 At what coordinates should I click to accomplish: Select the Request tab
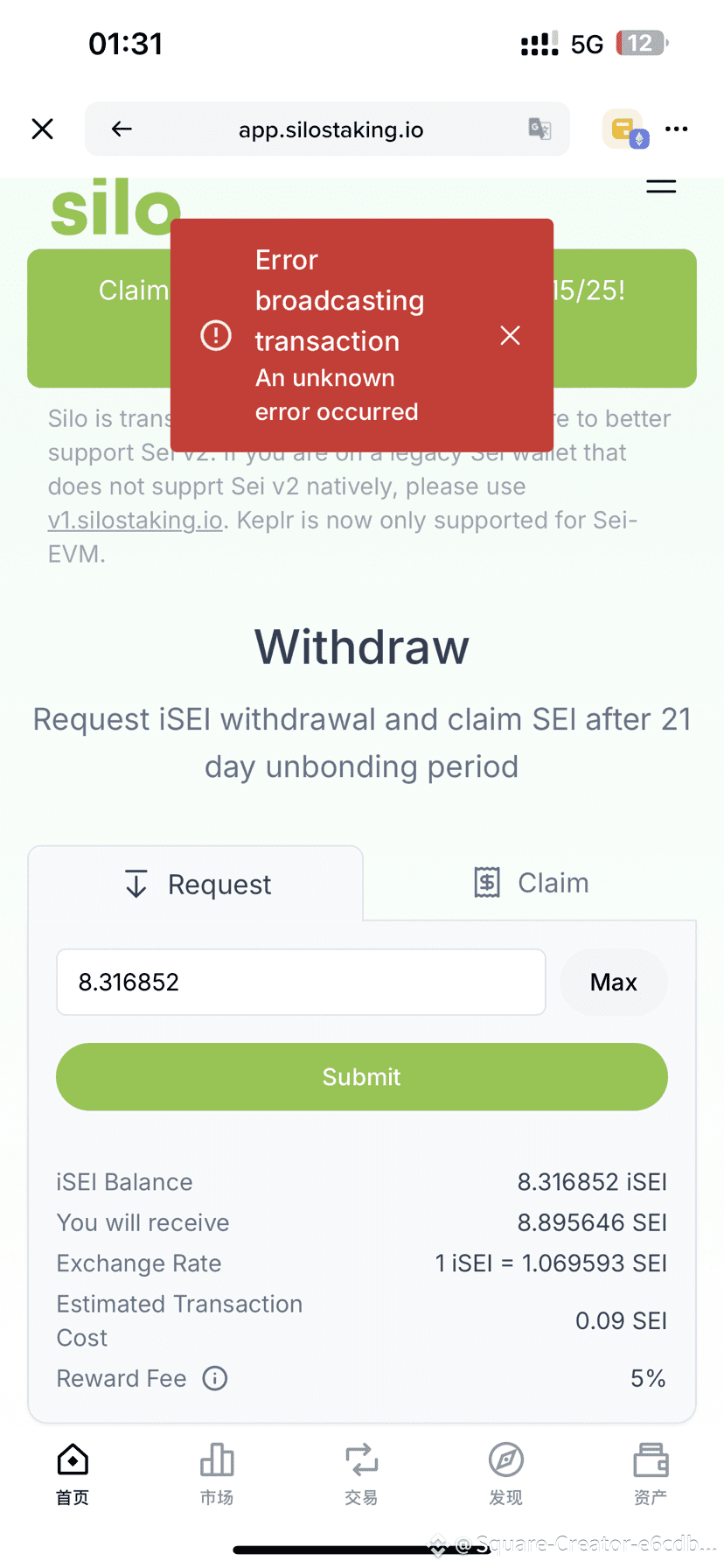pos(196,884)
